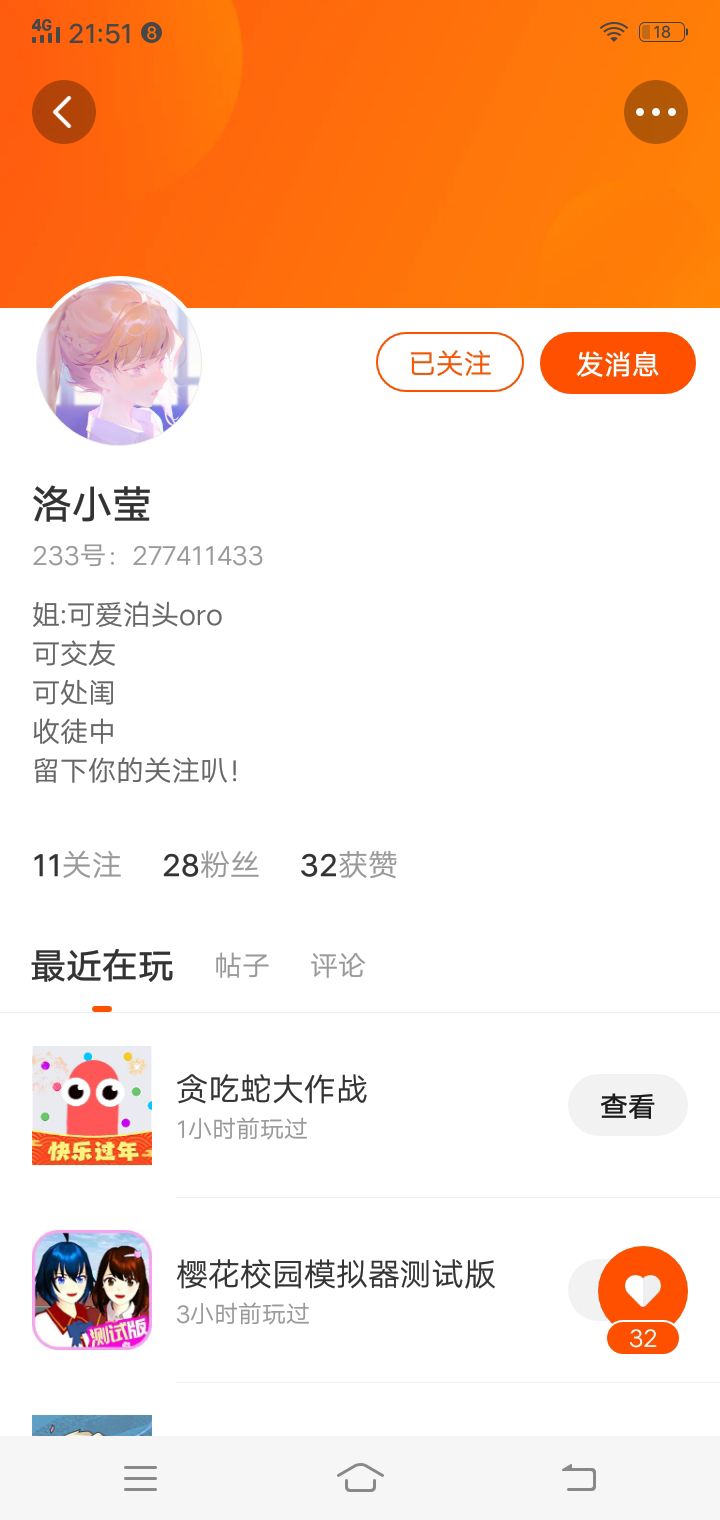Select the 最近在玩 tab
The height and width of the screenshot is (1520, 720).
(102, 966)
